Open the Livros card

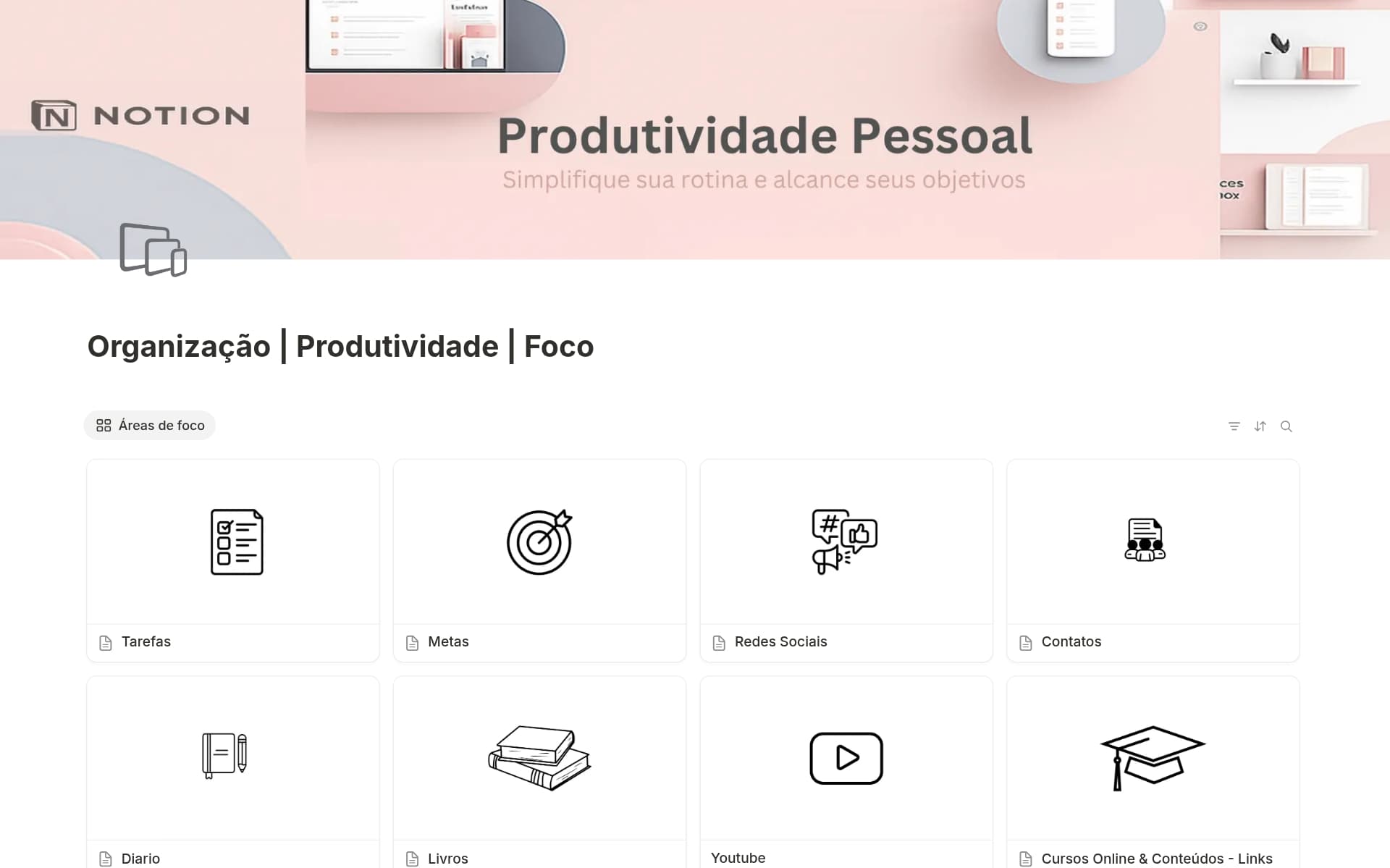pyautogui.click(x=539, y=771)
